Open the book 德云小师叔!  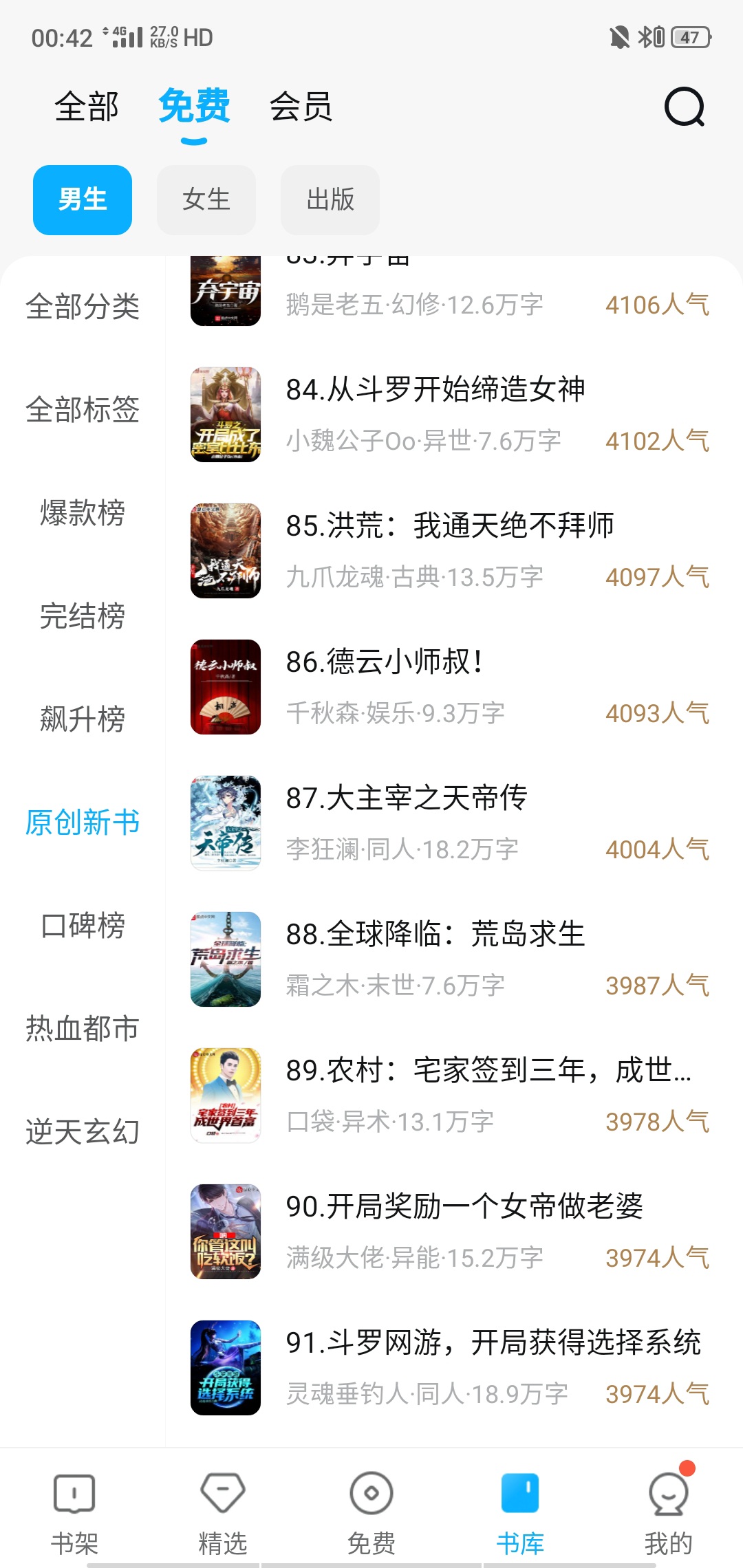tap(385, 662)
